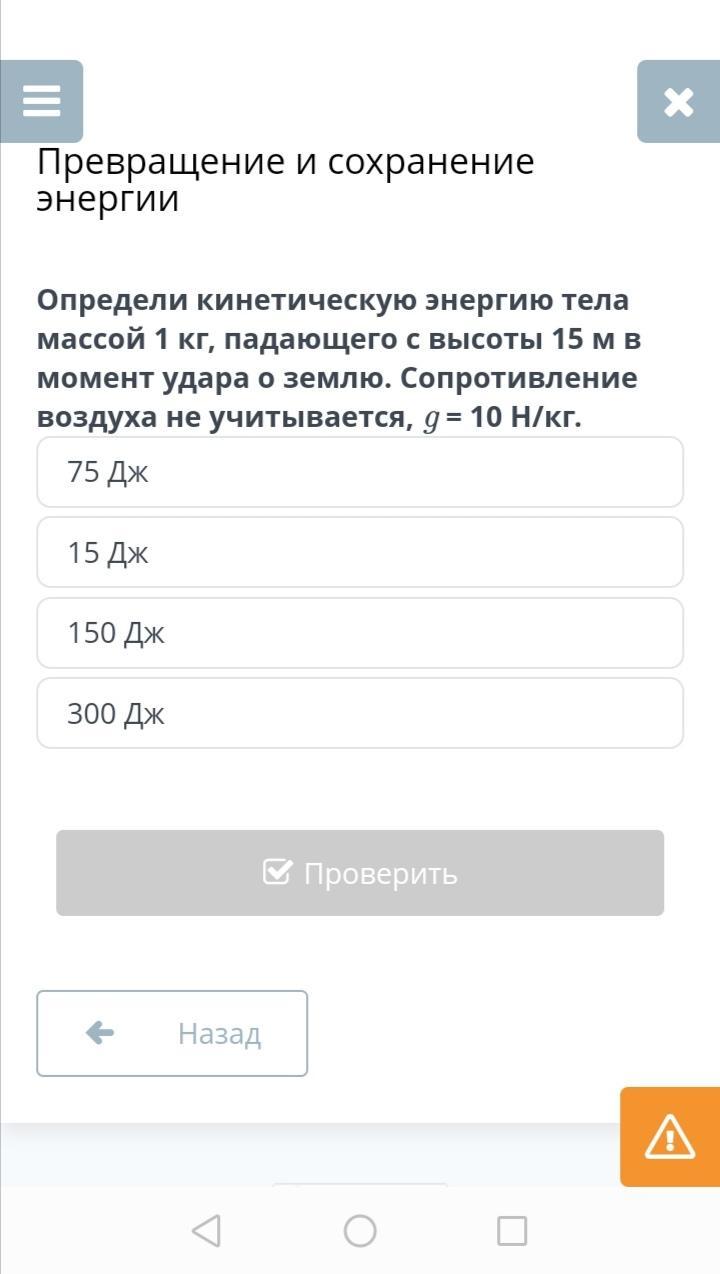Open the hamburger menu
The width and height of the screenshot is (720, 1274).
point(41,101)
